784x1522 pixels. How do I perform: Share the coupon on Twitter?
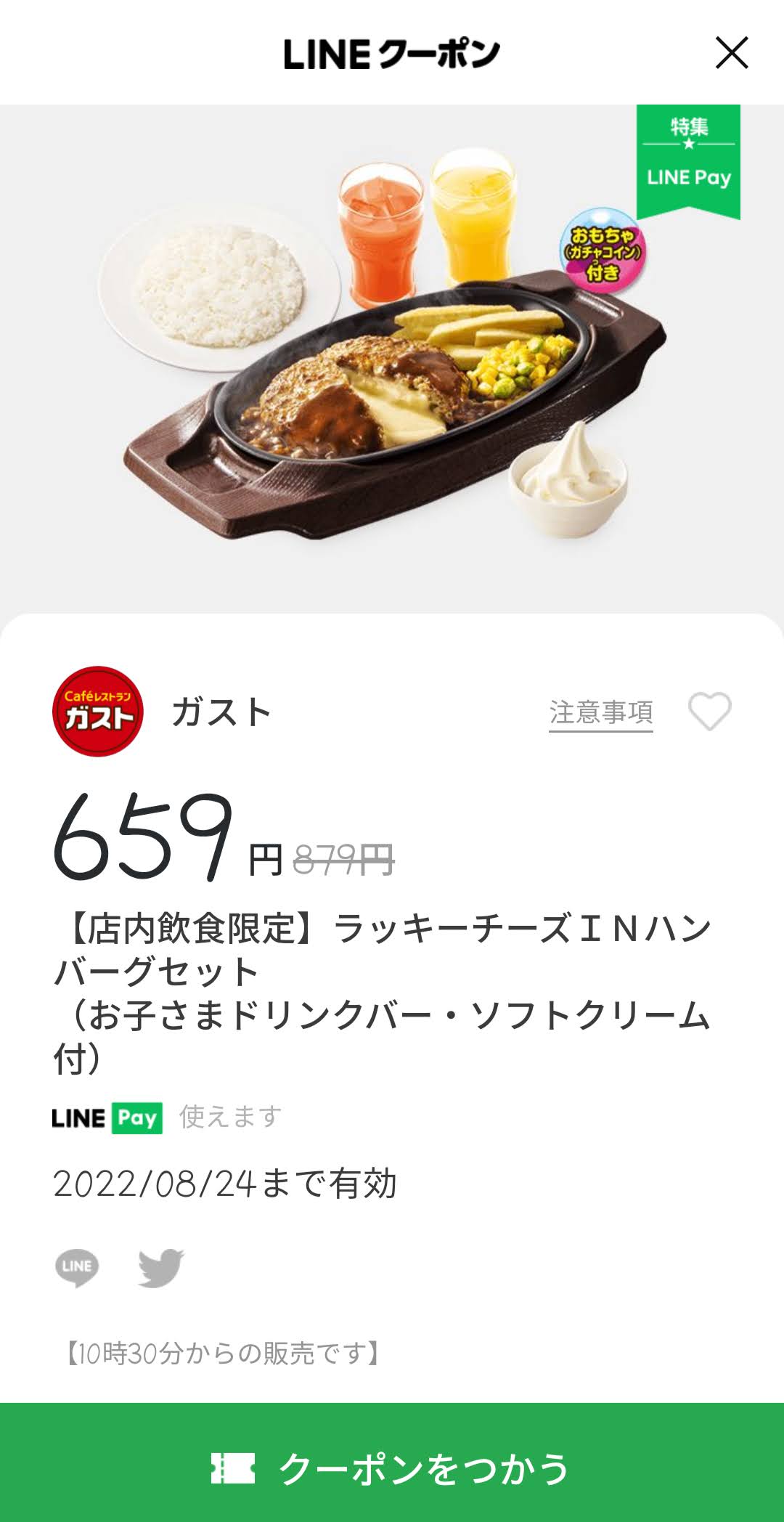point(160,1267)
